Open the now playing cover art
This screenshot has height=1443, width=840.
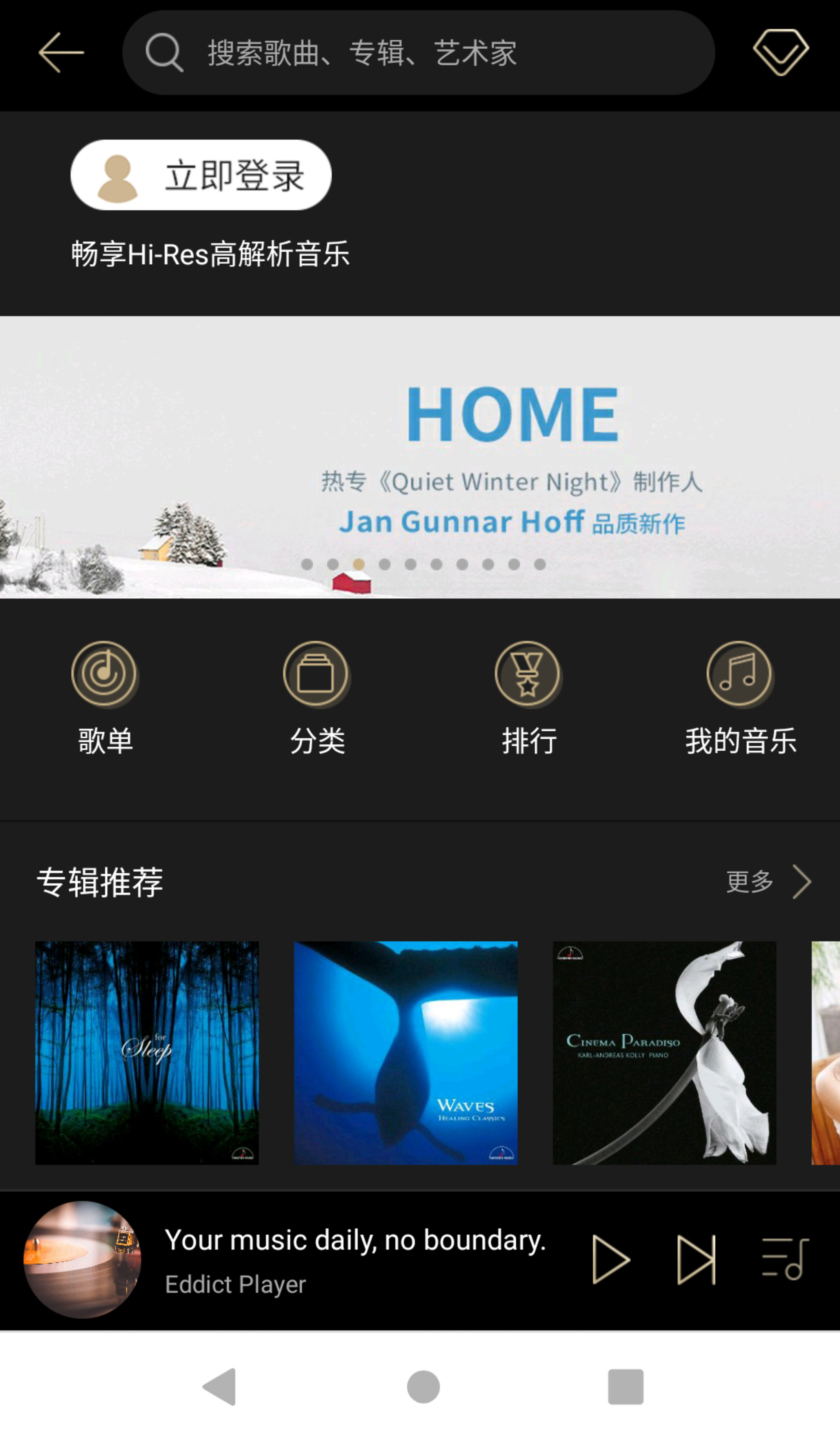82,1260
